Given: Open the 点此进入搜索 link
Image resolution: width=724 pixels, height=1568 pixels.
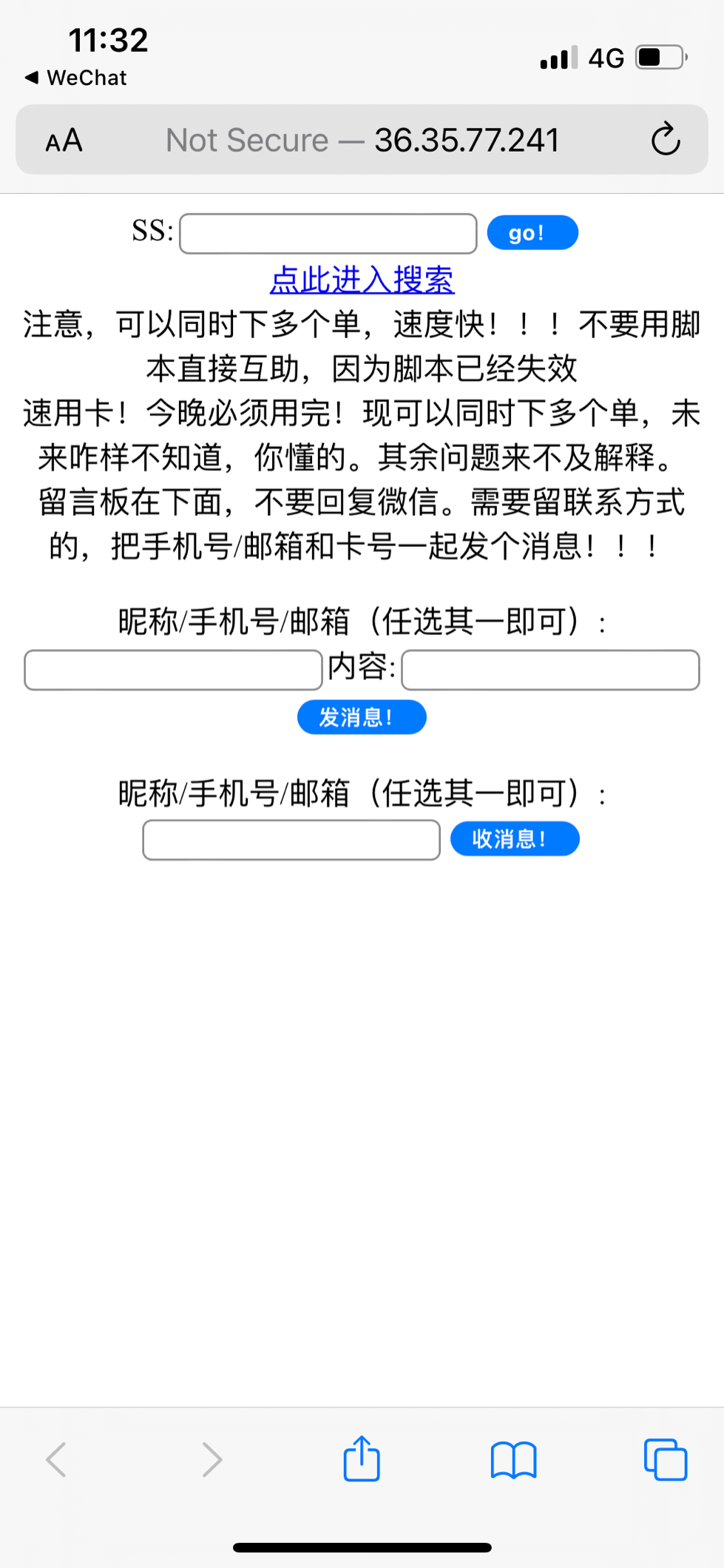Looking at the screenshot, I should point(362,280).
